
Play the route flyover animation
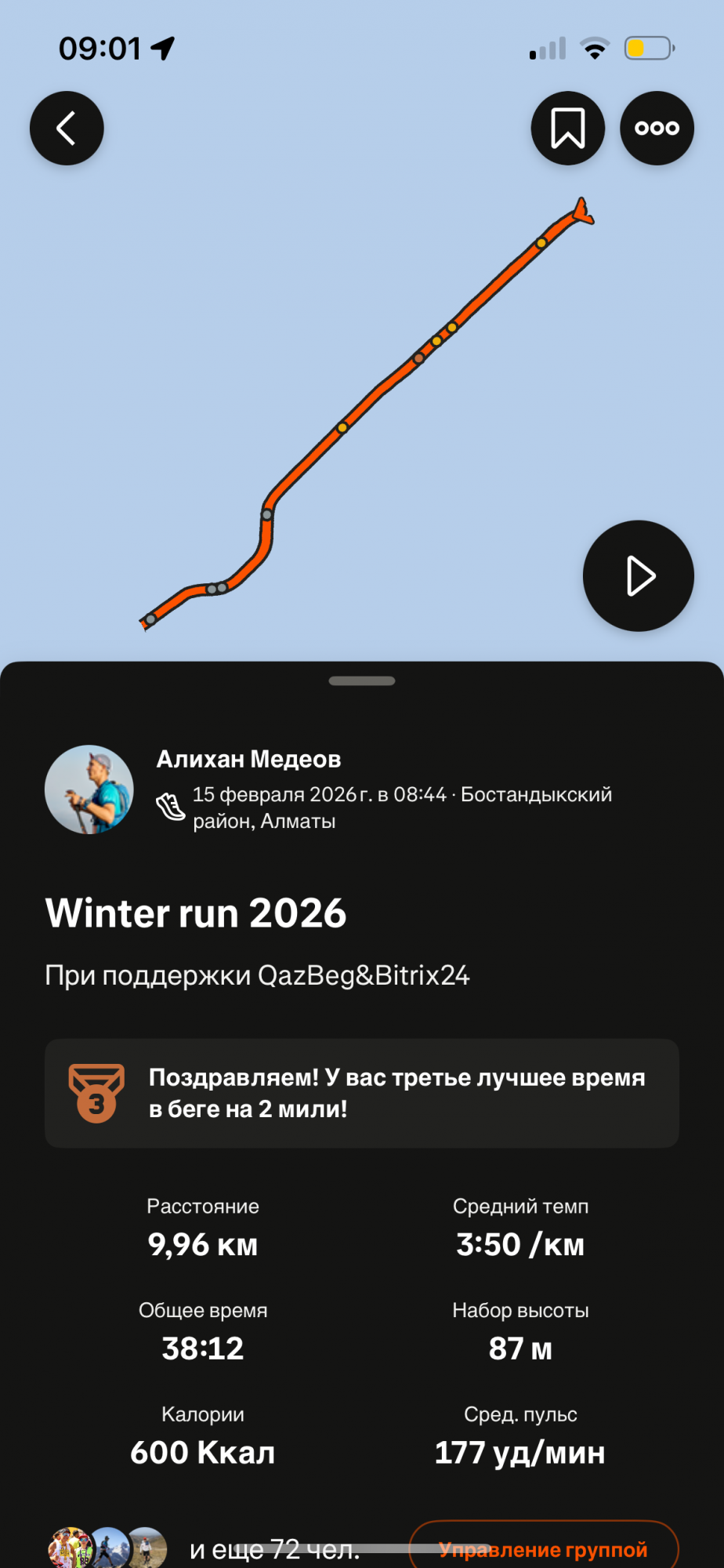pyautogui.click(x=639, y=576)
